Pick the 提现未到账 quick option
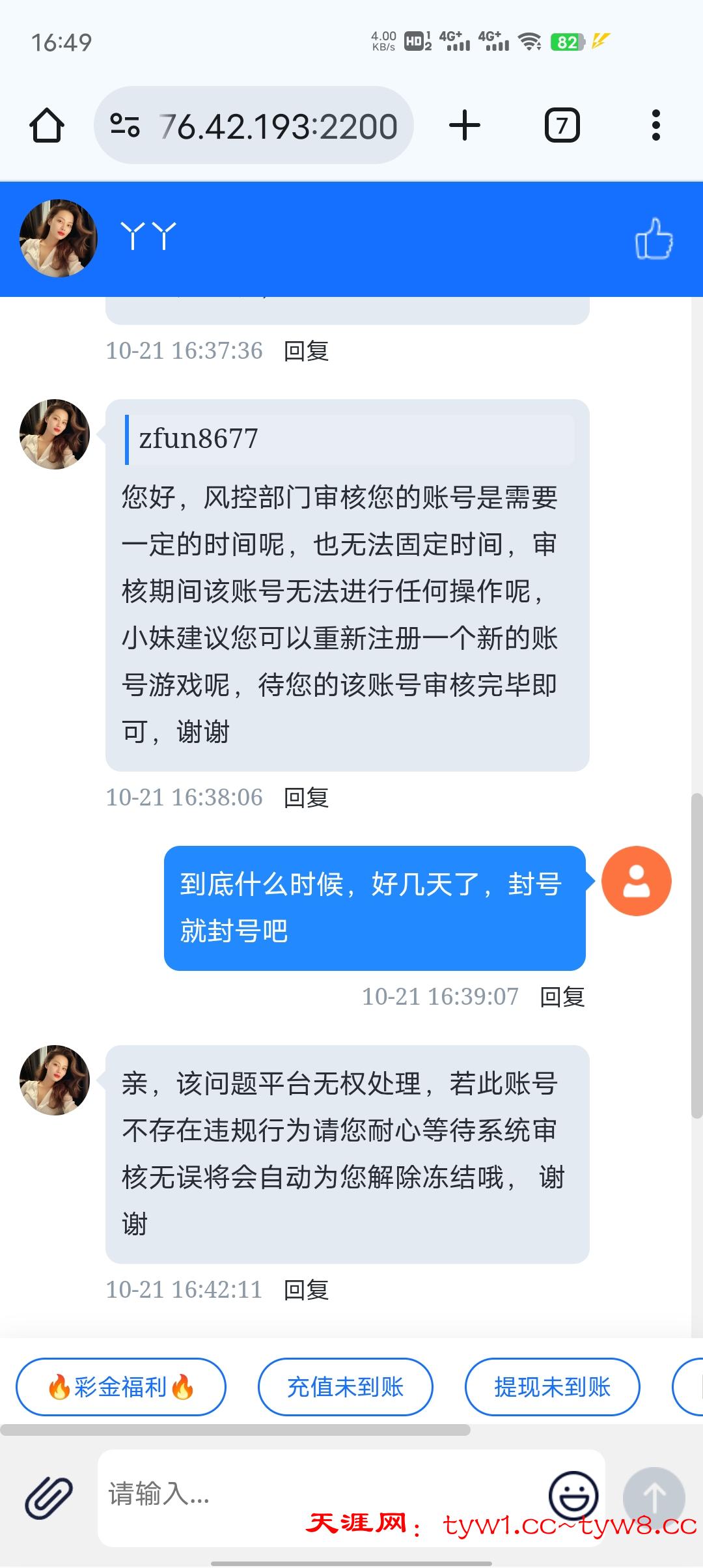Viewport: 703px width, 1568px height. click(x=552, y=1387)
